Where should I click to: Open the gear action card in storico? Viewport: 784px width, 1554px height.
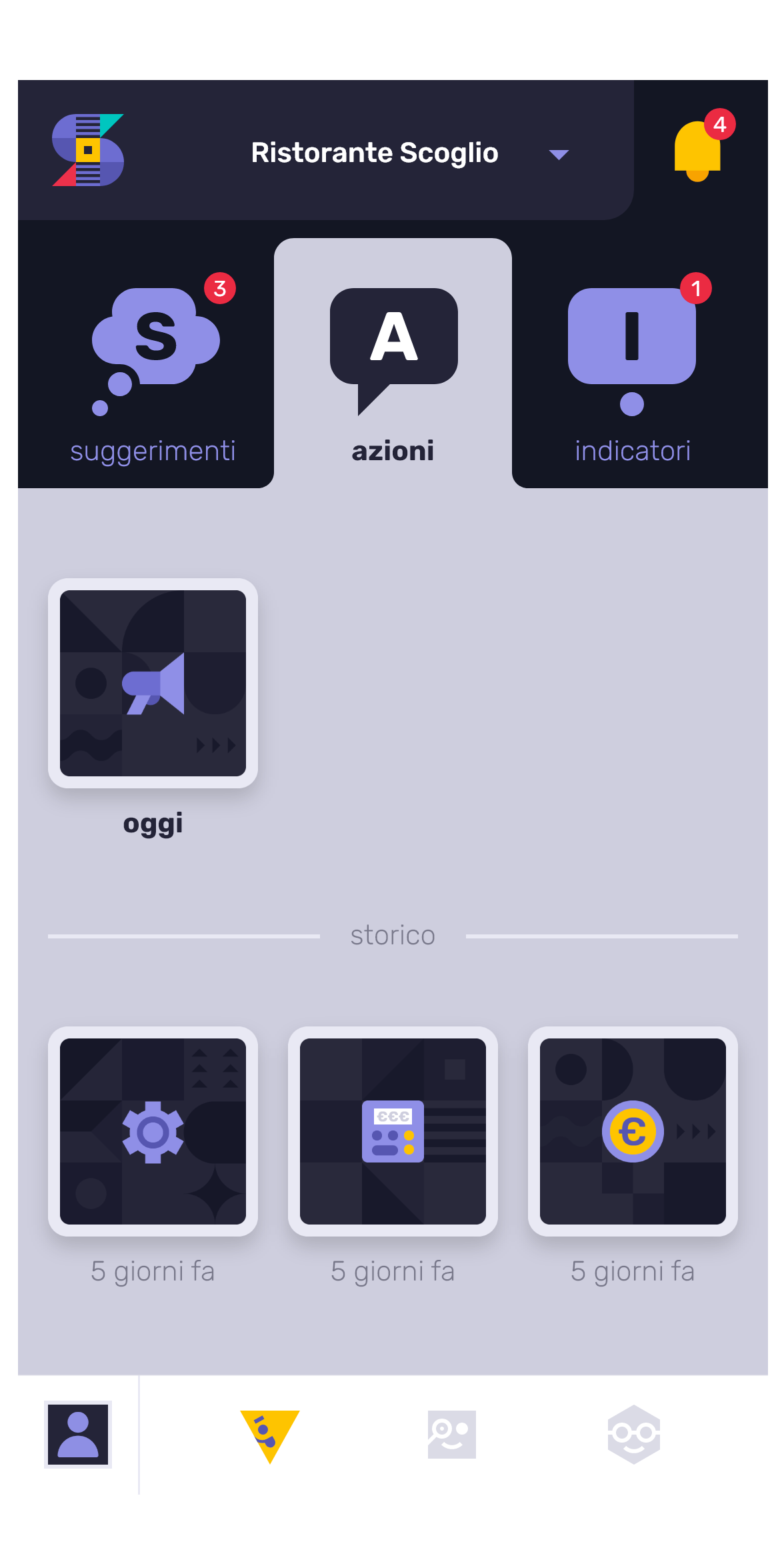pos(153,1131)
